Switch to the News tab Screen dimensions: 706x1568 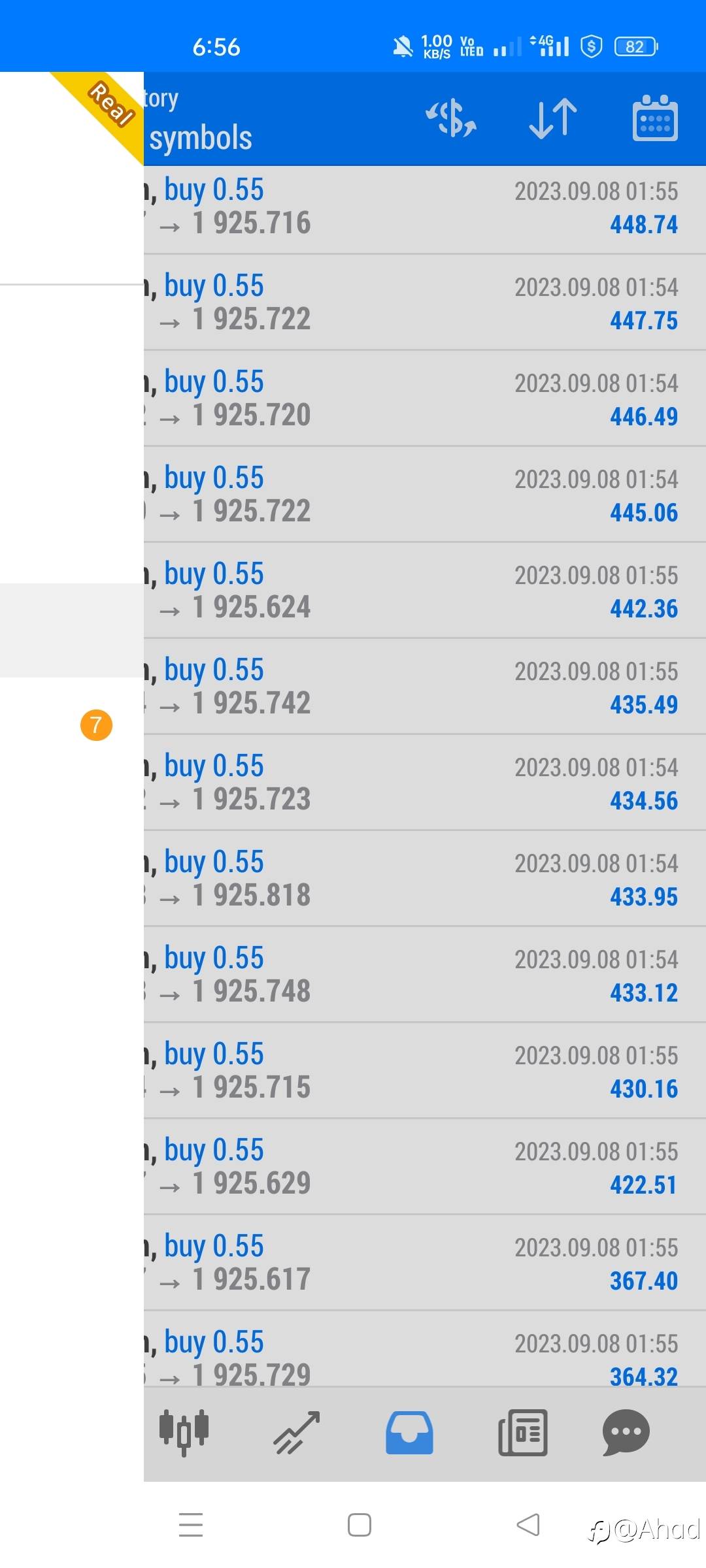tap(522, 1433)
